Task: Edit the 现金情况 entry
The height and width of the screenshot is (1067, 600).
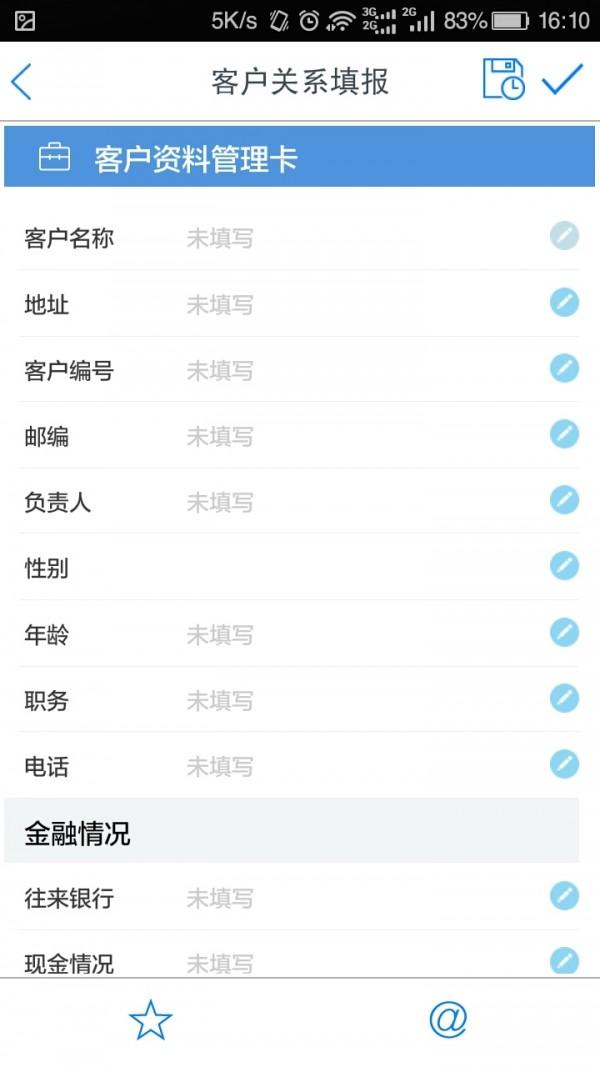Action: click(x=564, y=961)
